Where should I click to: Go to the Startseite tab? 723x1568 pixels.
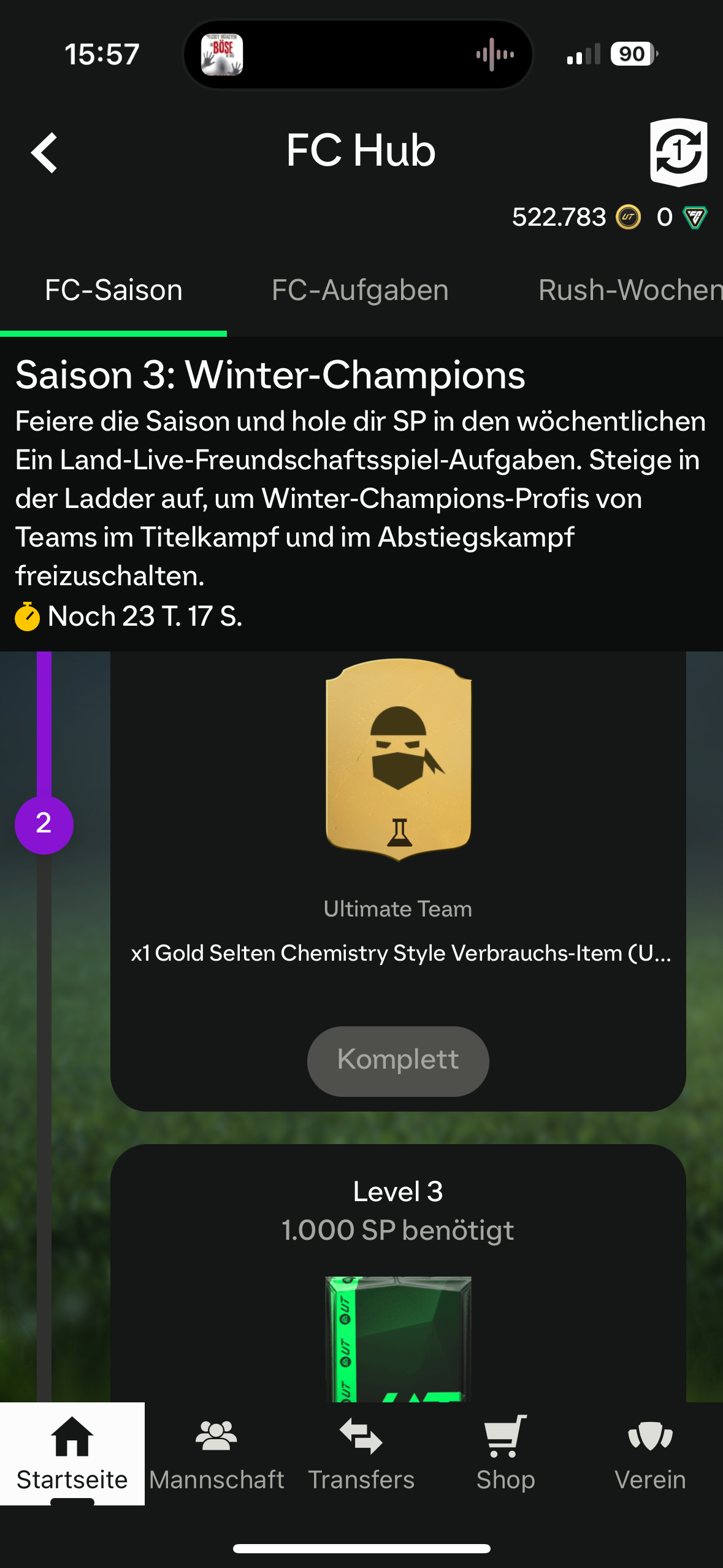point(72,1453)
